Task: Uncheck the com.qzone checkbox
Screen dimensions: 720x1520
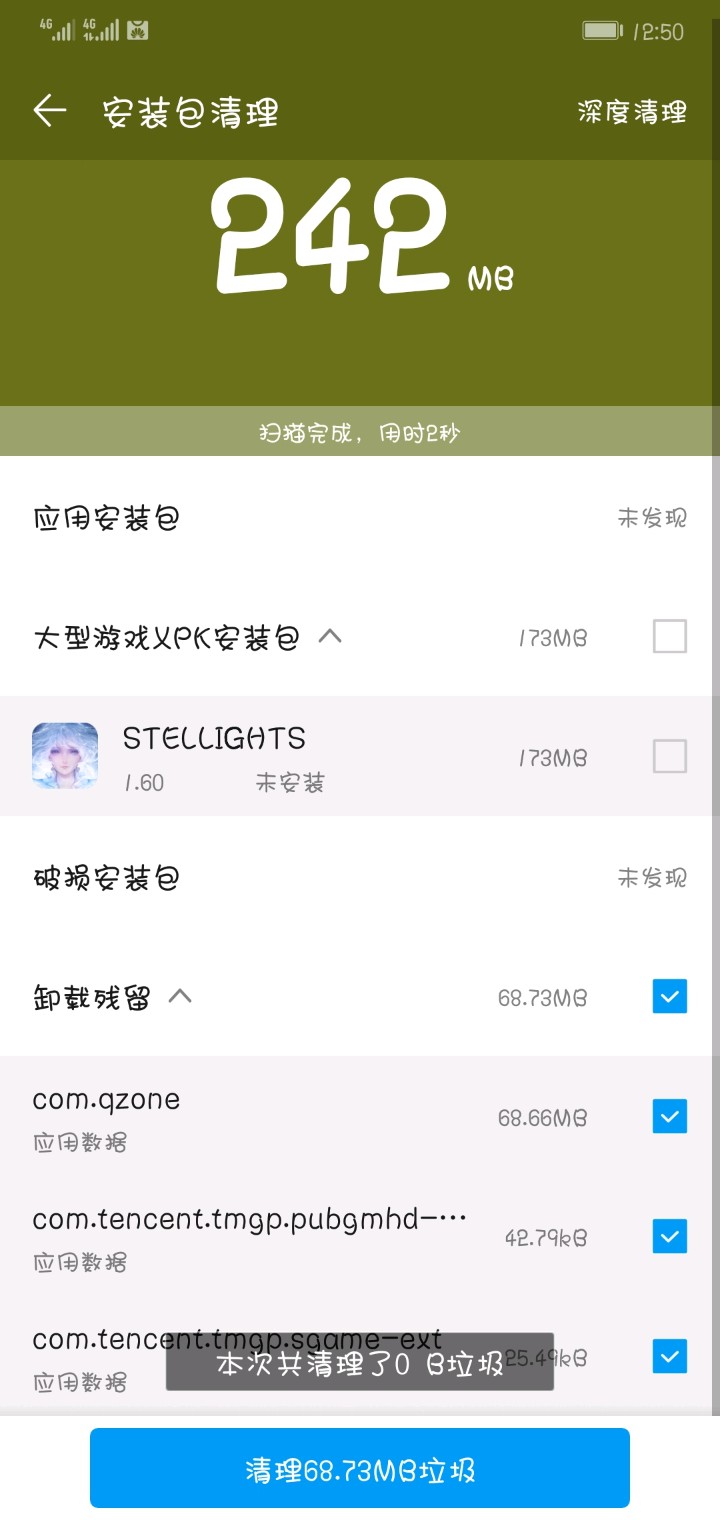Action: 669,1116
